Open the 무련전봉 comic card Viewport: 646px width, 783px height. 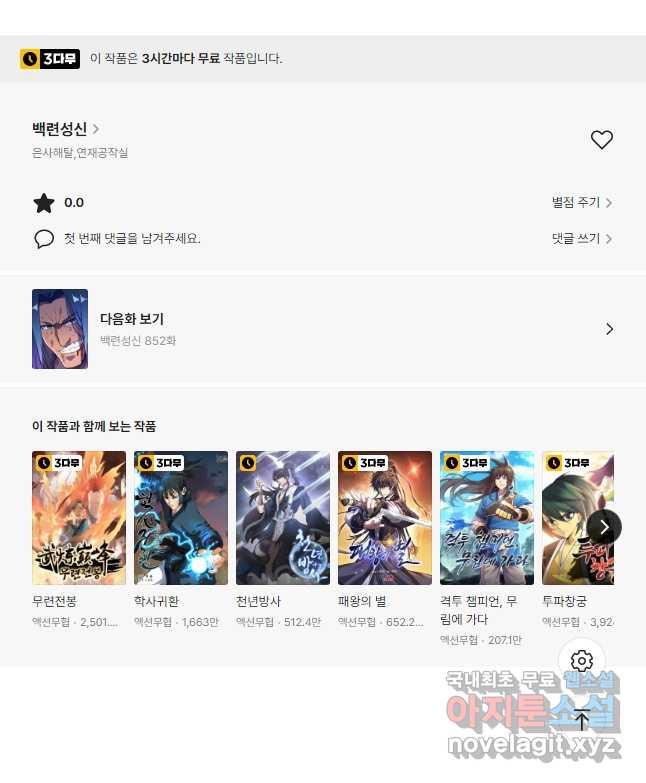pyautogui.click(x=79, y=518)
